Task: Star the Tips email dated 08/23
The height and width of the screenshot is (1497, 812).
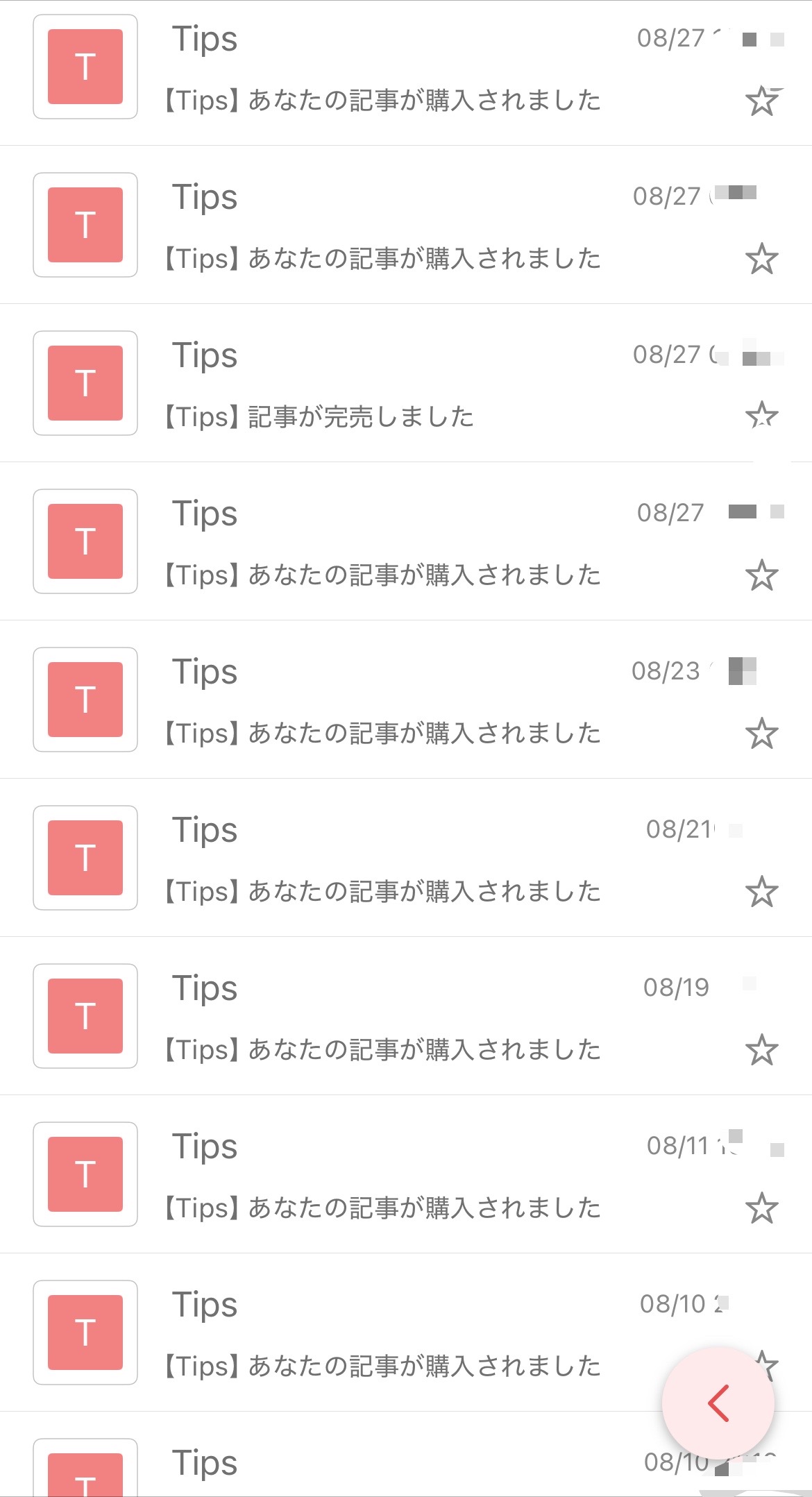Action: [x=761, y=734]
